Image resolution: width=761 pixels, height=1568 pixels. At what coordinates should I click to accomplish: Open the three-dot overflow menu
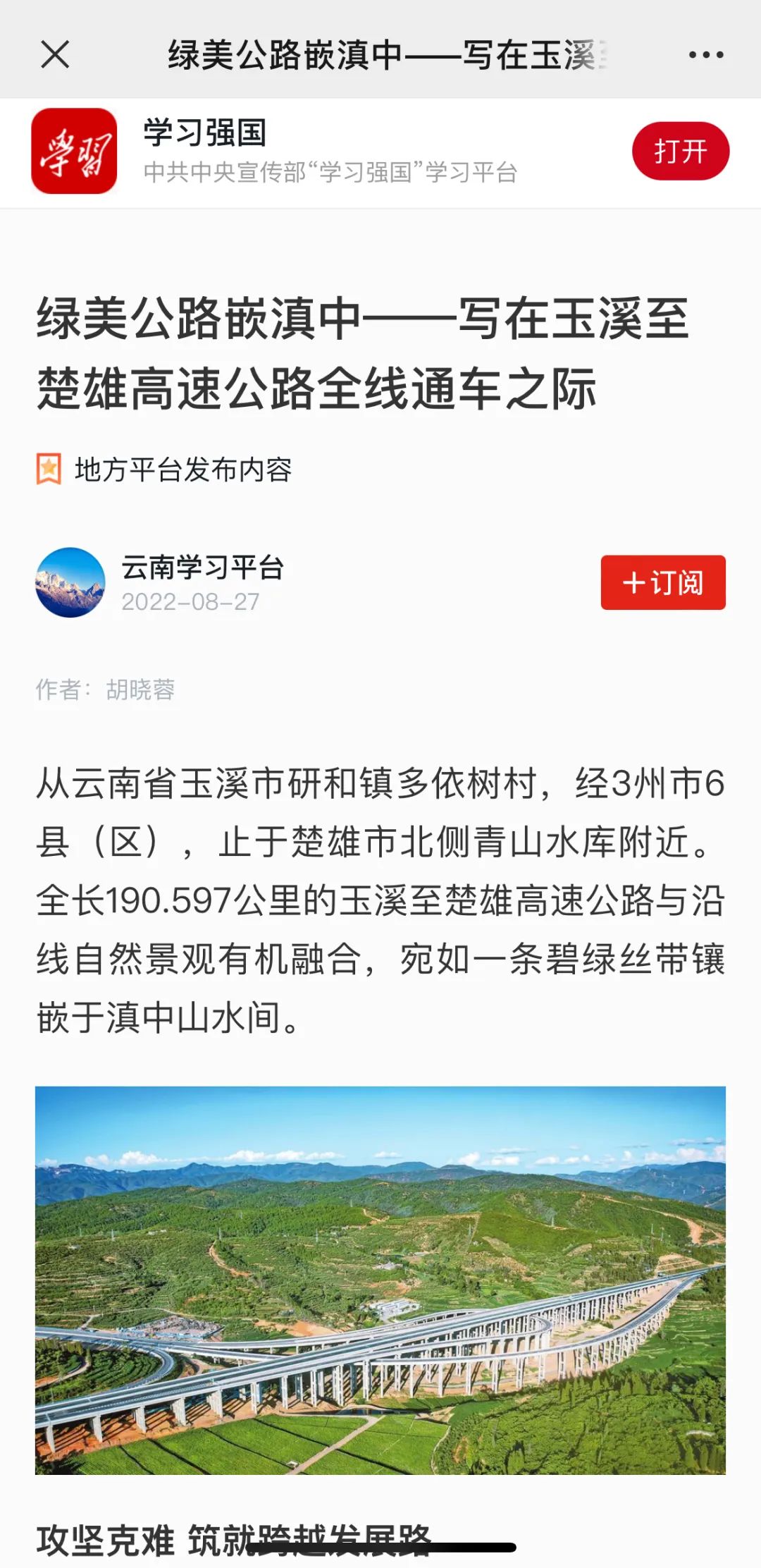coord(705,54)
